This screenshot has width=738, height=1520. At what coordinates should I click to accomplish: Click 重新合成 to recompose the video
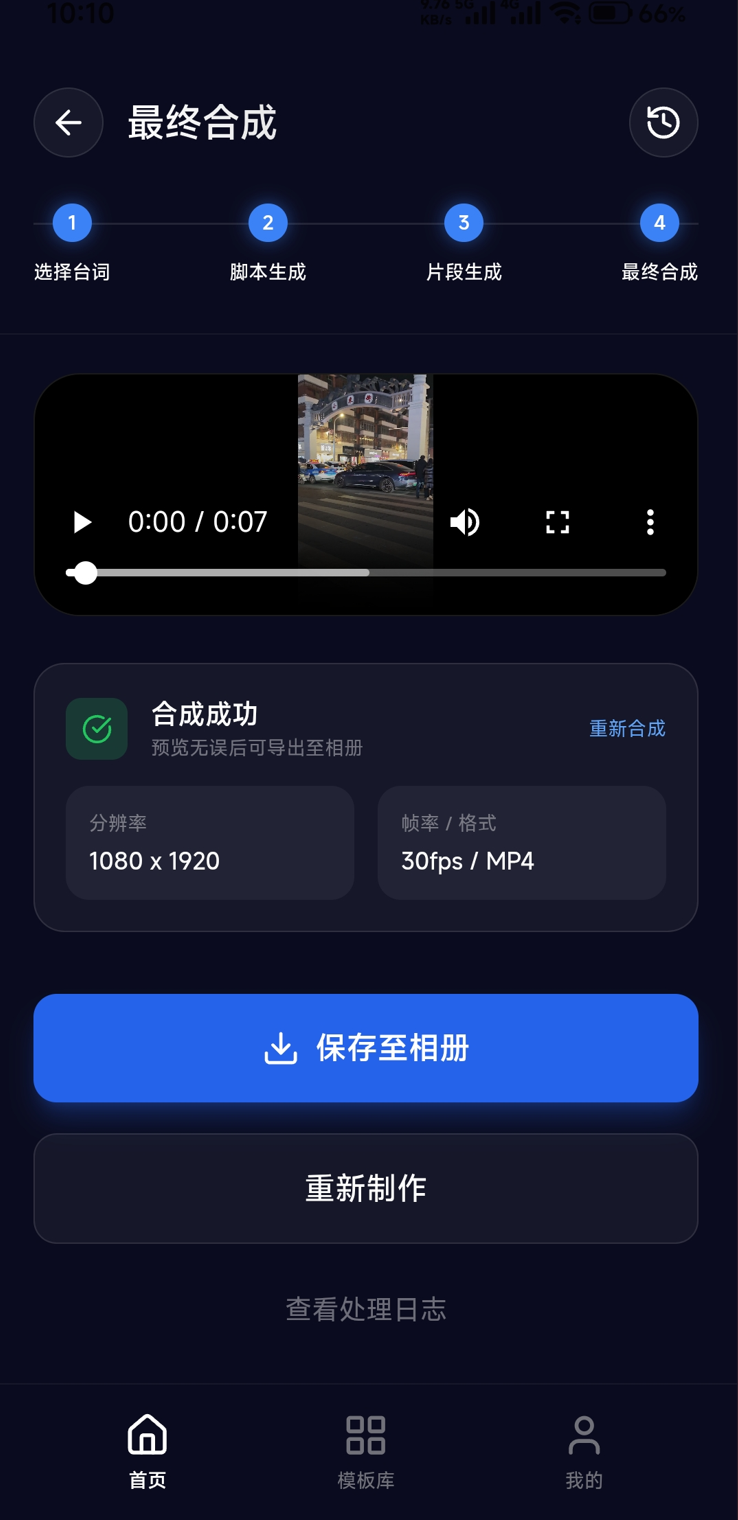pos(627,729)
